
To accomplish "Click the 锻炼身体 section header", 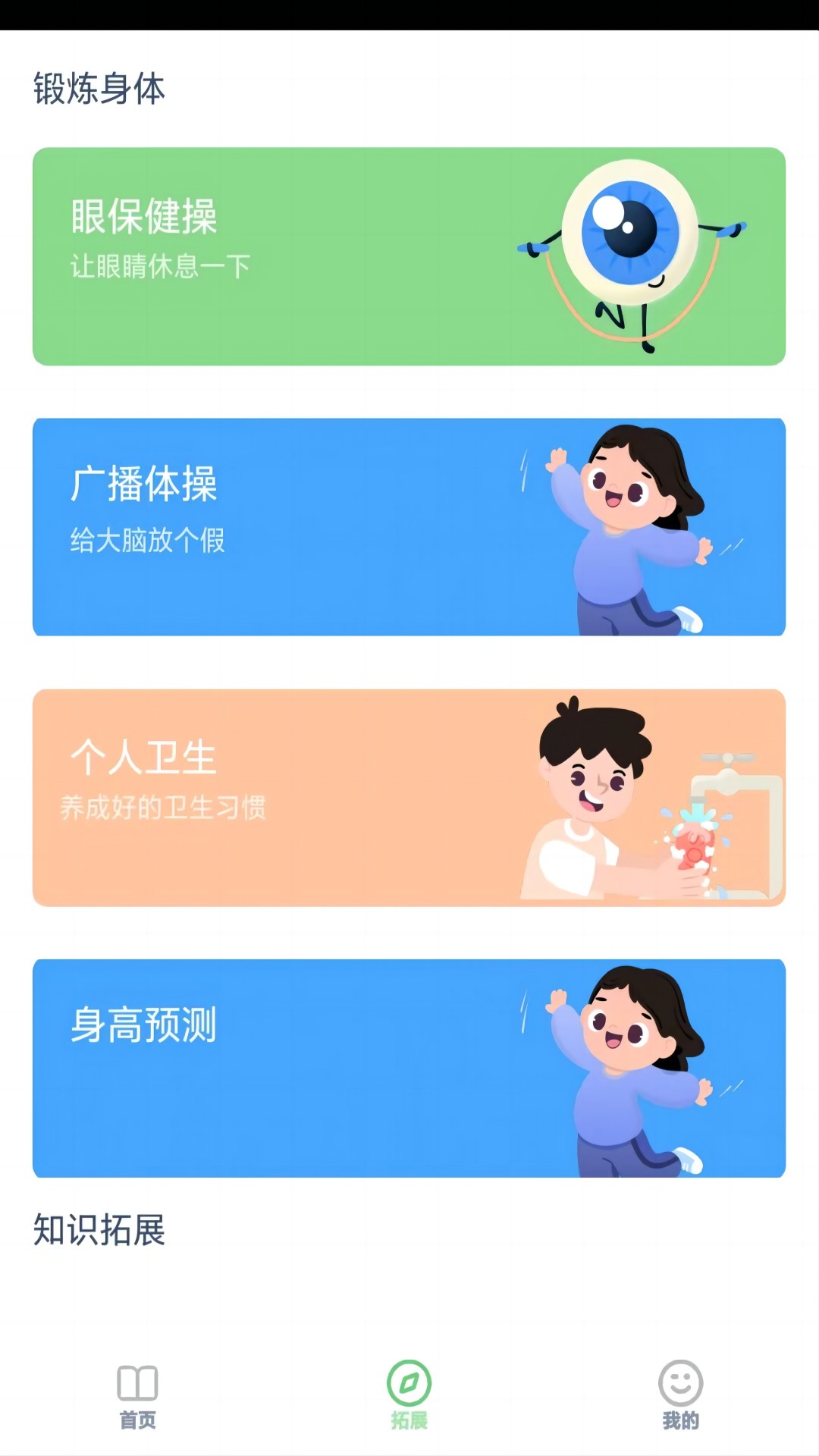I will tap(100, 87).
